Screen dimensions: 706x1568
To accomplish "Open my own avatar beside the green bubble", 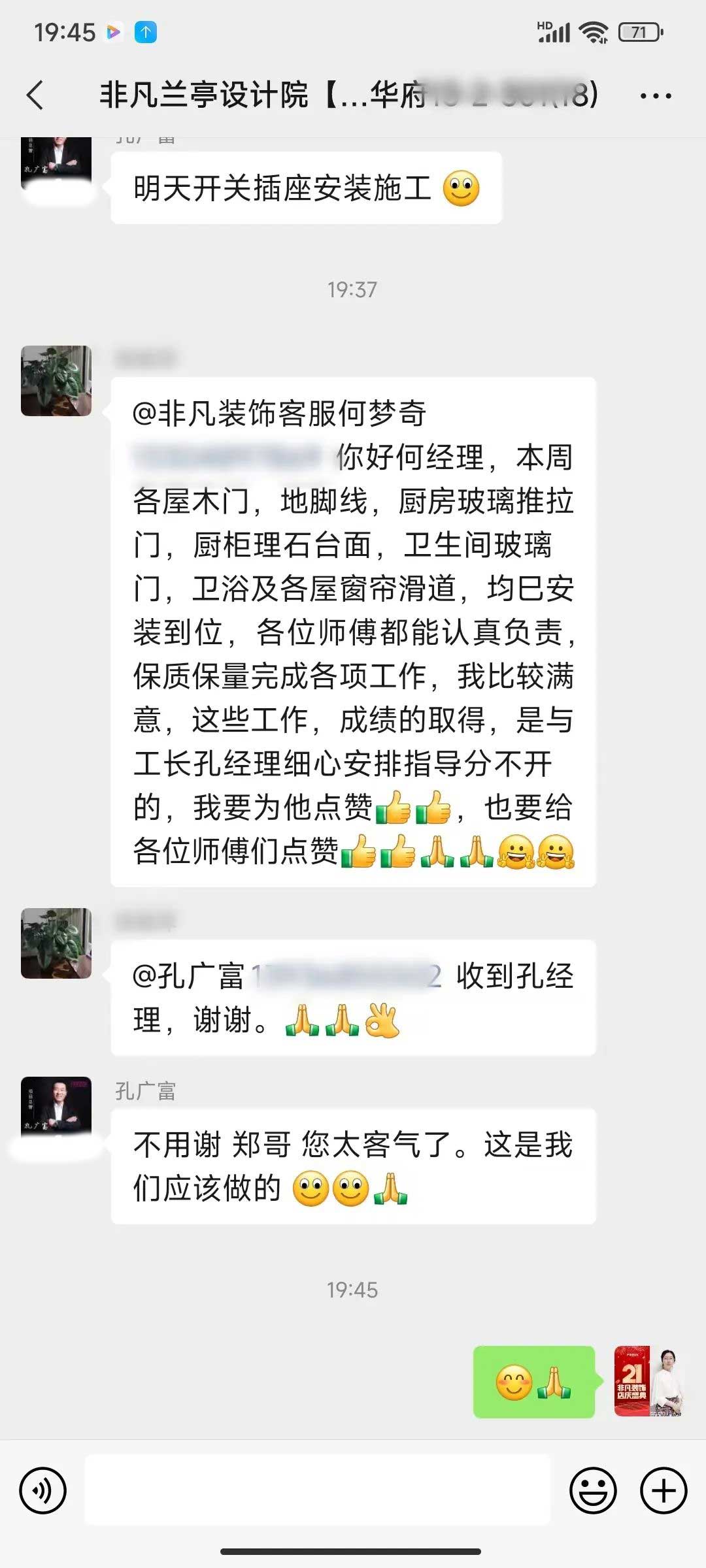I will pyautogui.click(x=648, y=1381).
